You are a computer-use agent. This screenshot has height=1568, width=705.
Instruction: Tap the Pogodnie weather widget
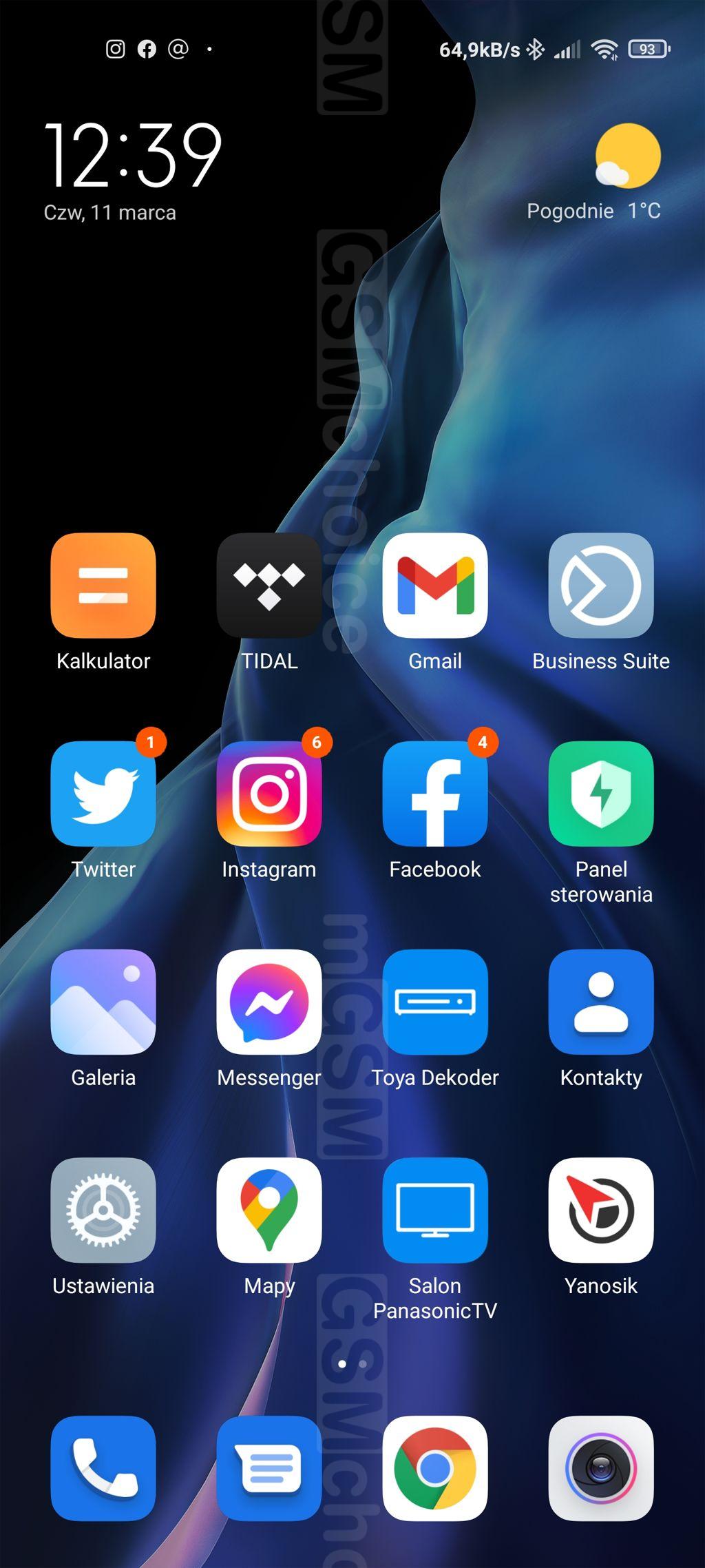click(x=594, y=172)
